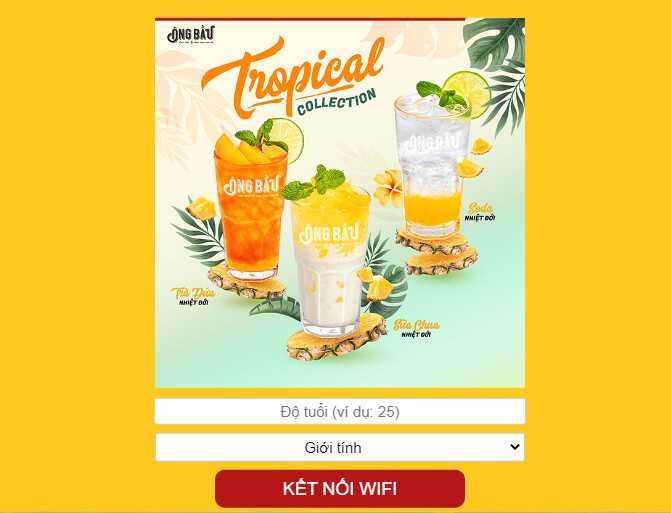
Task: Tap the age input field
Action: click(x=340, y=411)
